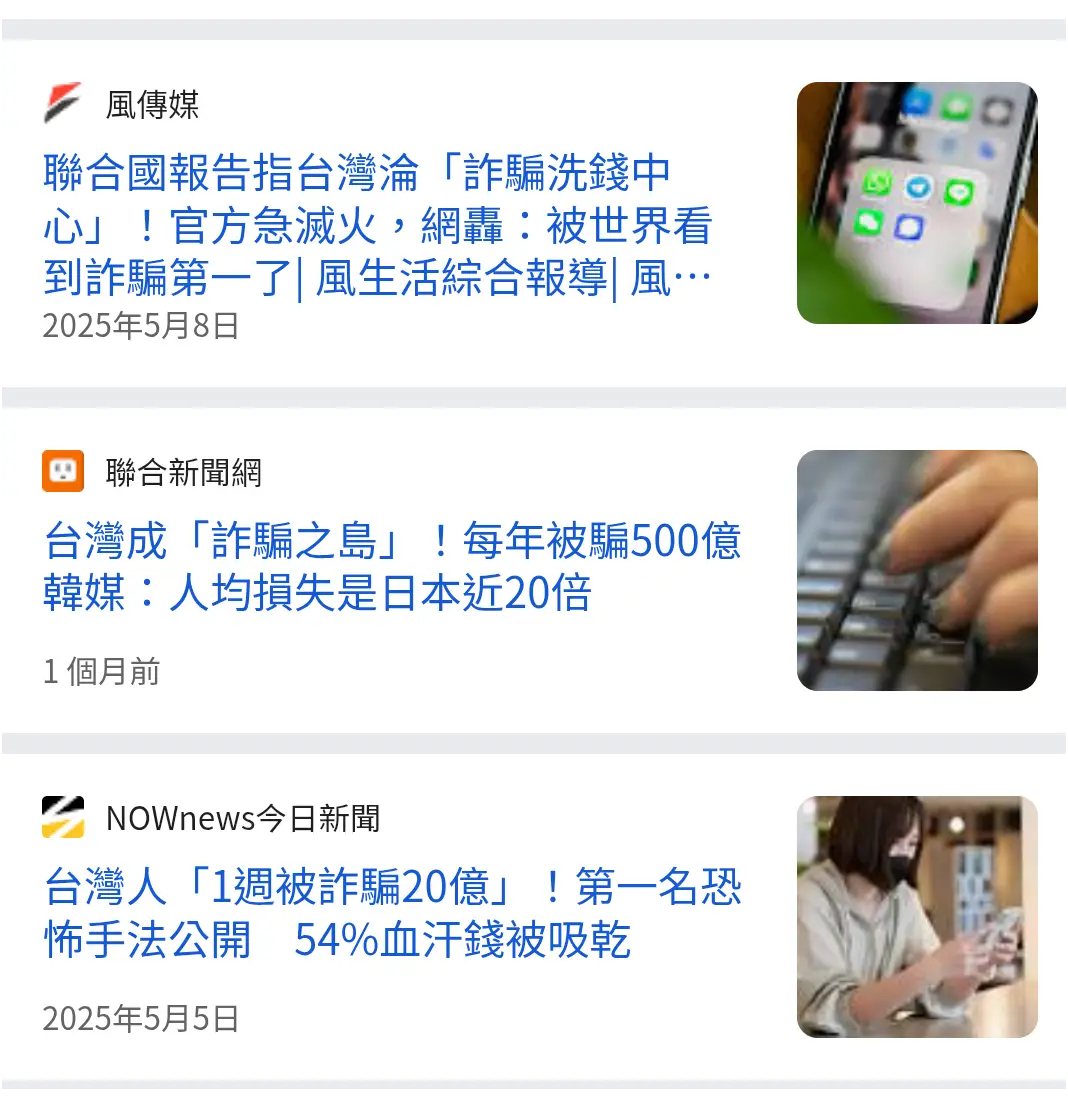Open NOWnews article 1週被詐騙20億
The image size is (1068, 1118).
(392, 914)
